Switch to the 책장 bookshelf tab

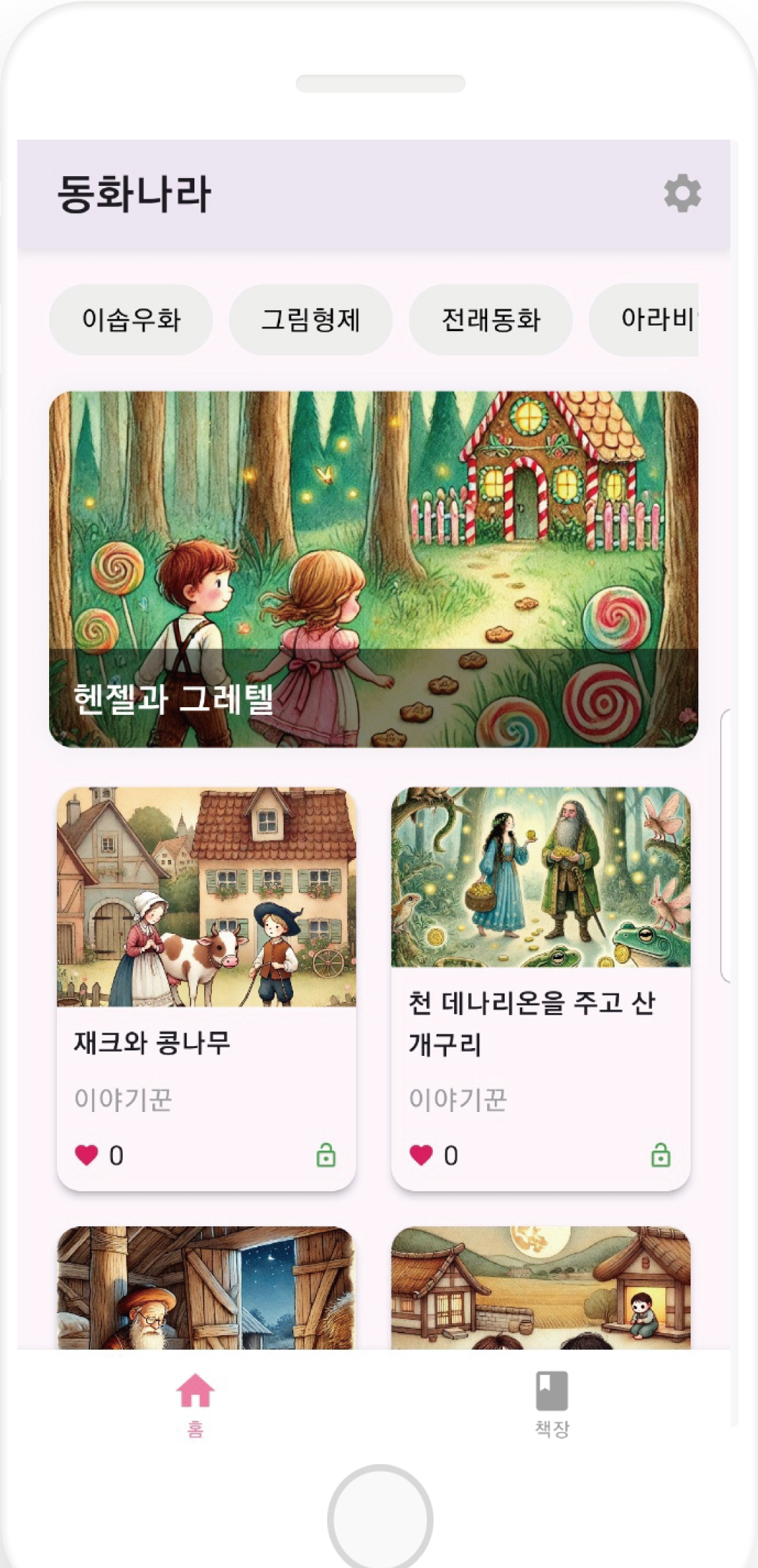coord(552,1403)
